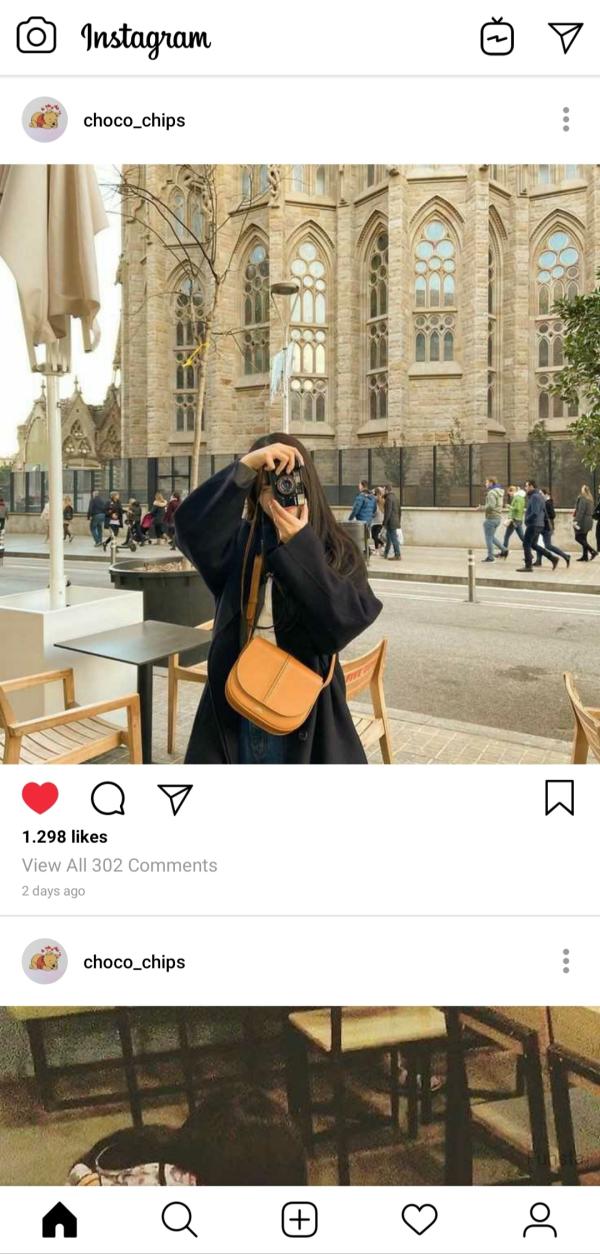The image size is (600, 1254).
Task: Open IGTV from the top bar
Action: [x=497, y=37]
